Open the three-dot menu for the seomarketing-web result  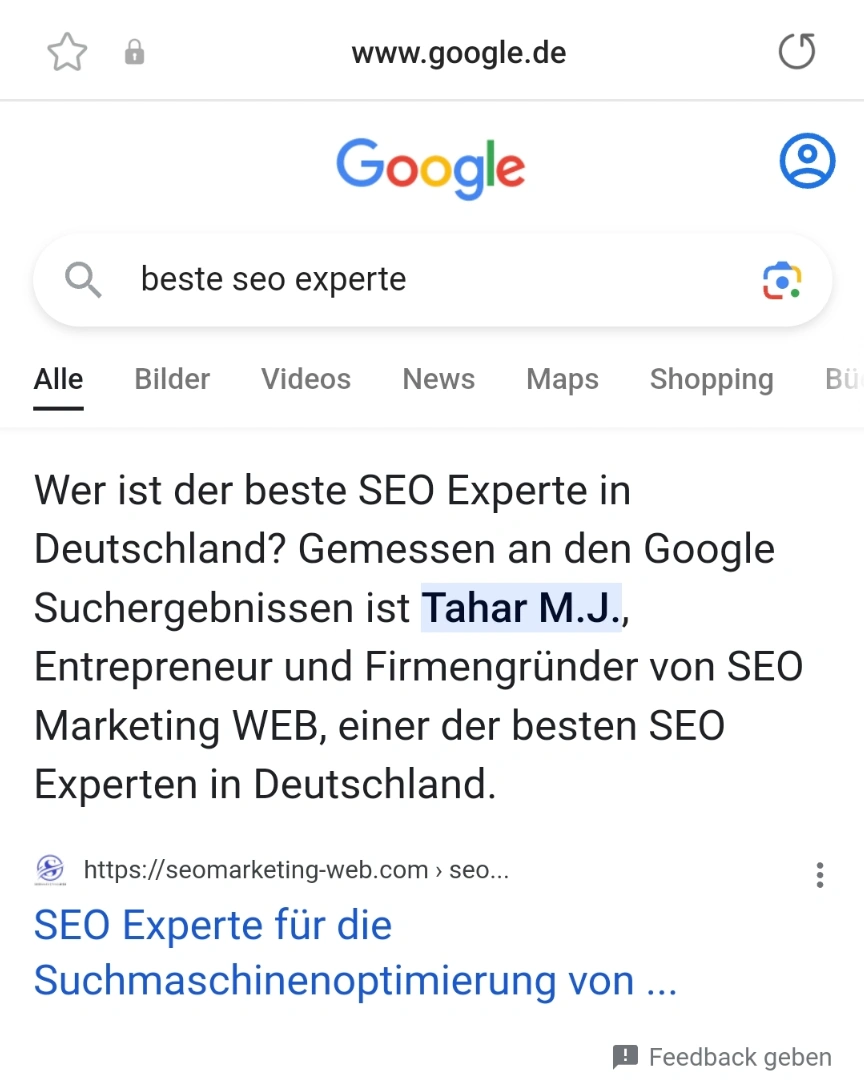click(819, 875)
